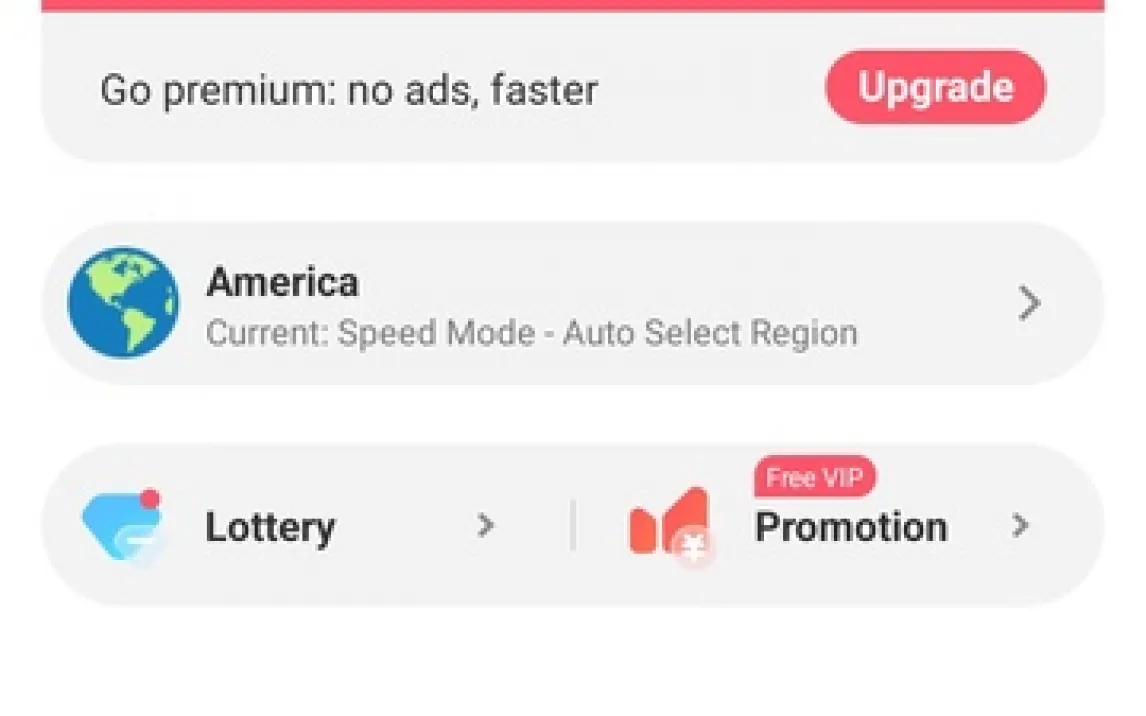1146x716 pixels.
Task: Open the Promotion free VIP offer
Action: point(850,526)
